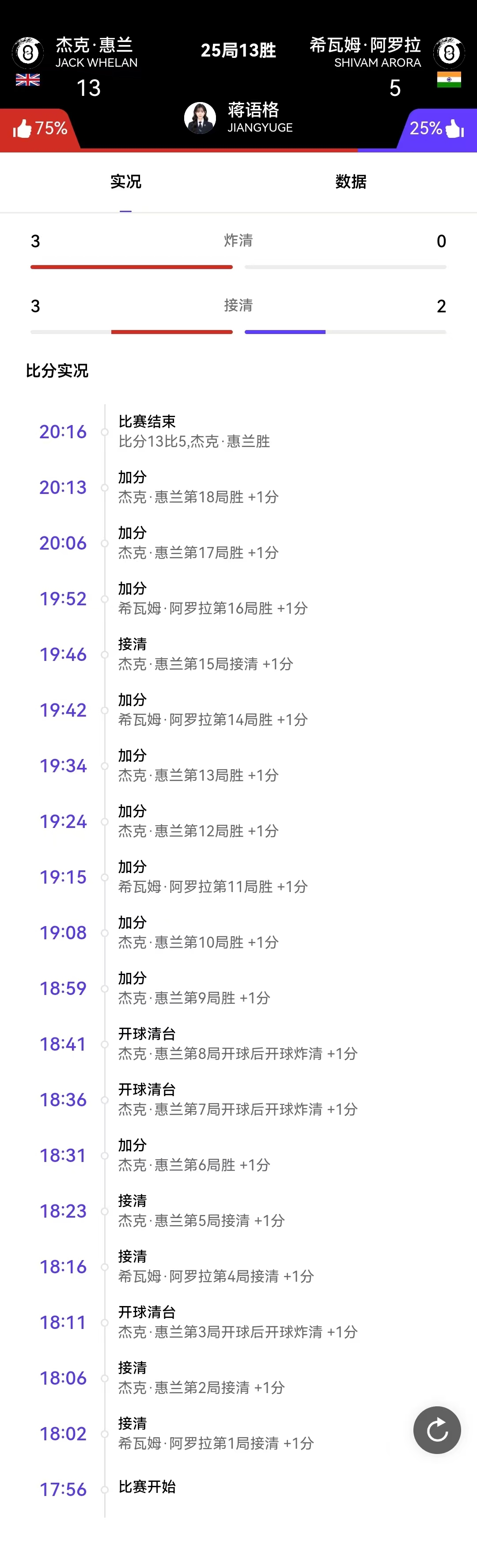Refresh the live score feed
This screenshot has height=1568, width=477.
point(437,1430)
